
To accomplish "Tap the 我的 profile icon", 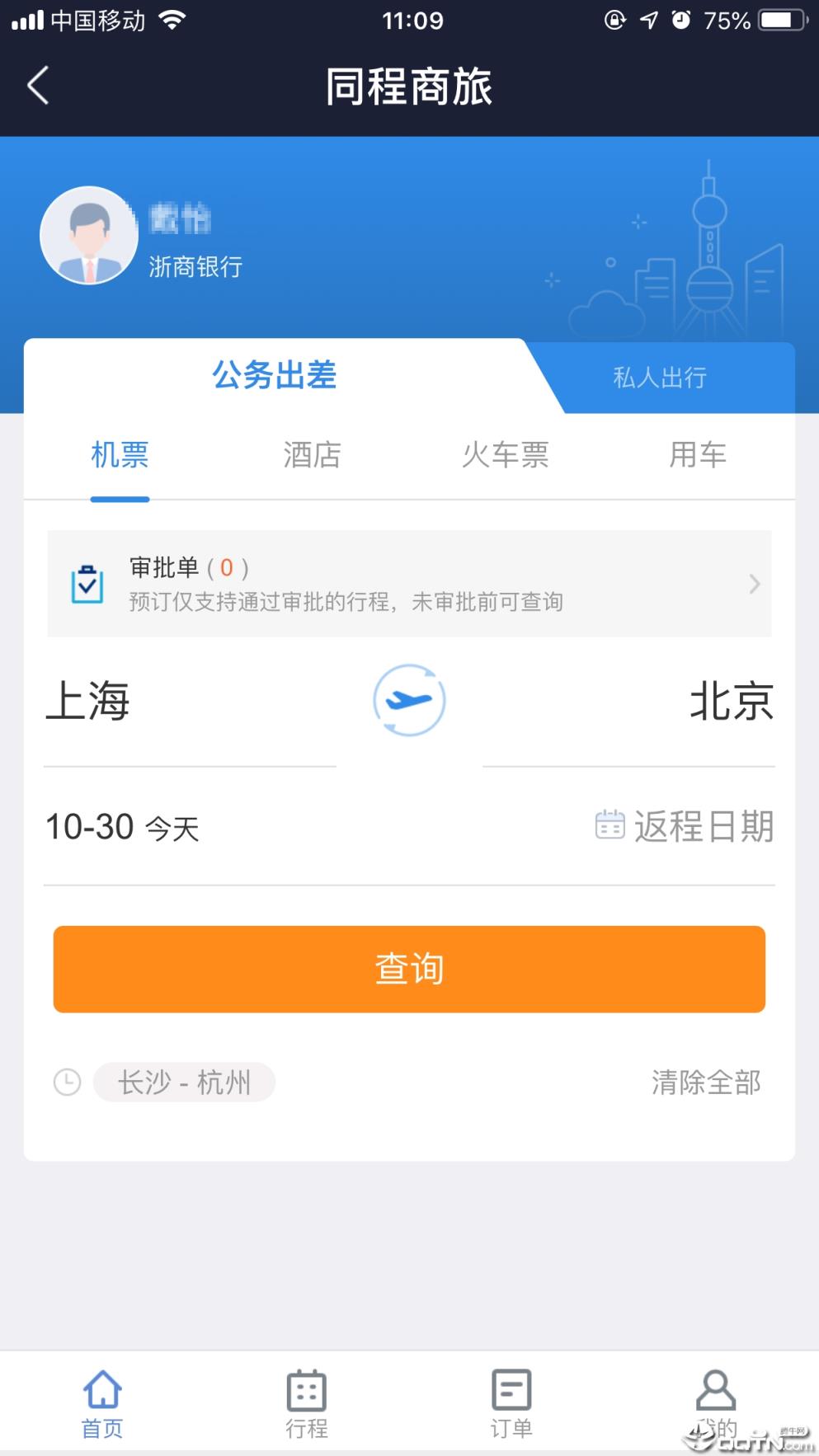I will [715, 1389].
